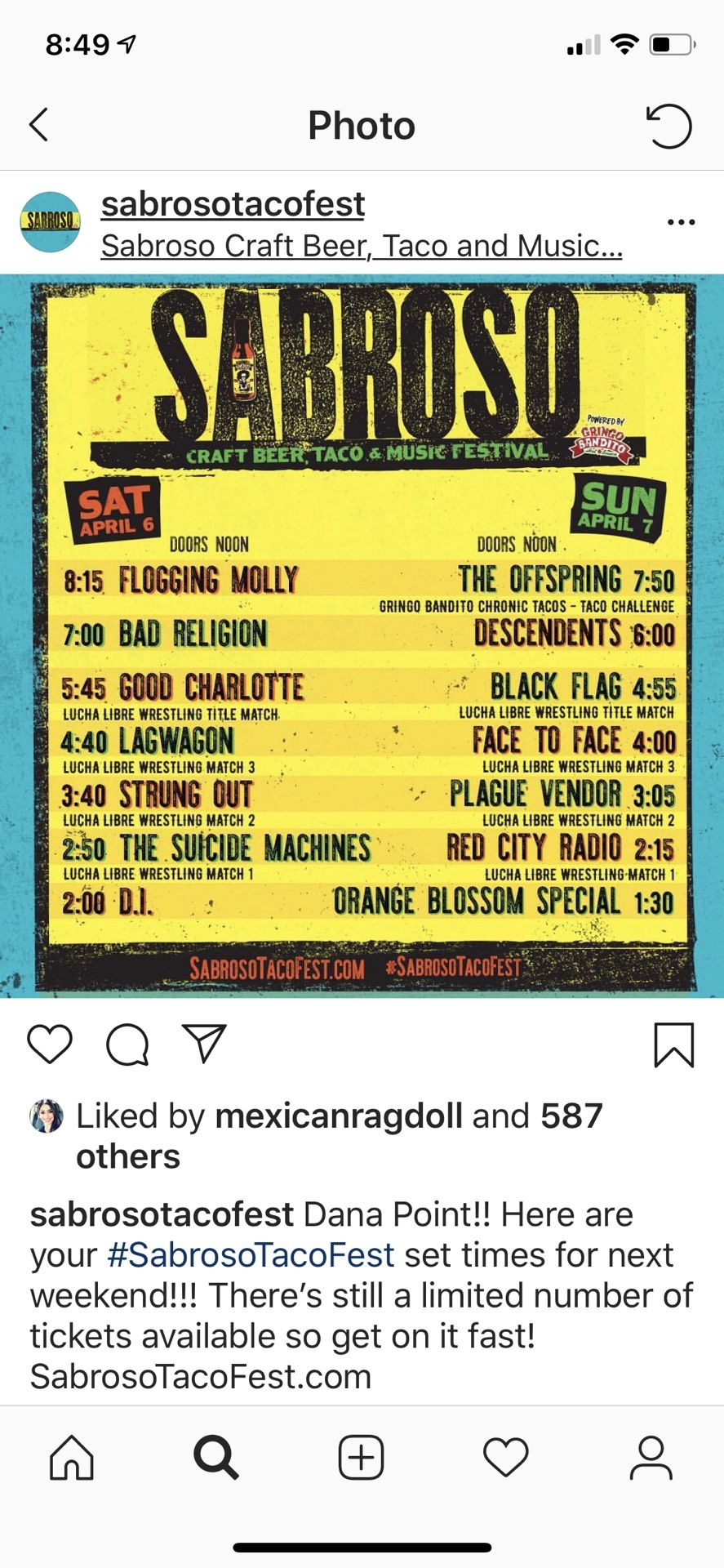The image size is (724, 1568).
Task: Comment on the post
Action: click(127, 1045)
